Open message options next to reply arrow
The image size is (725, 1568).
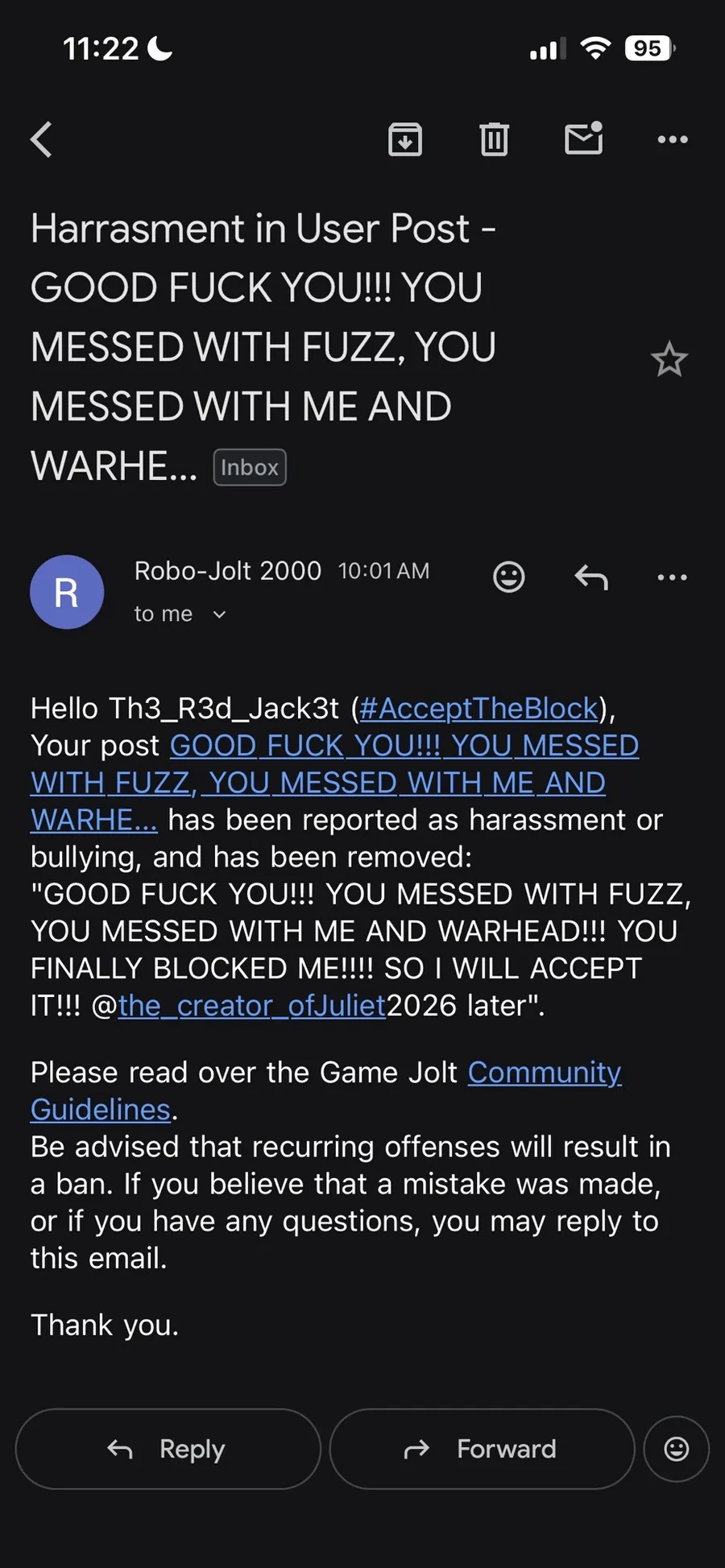pyautogui.click(x=673, y=577)
